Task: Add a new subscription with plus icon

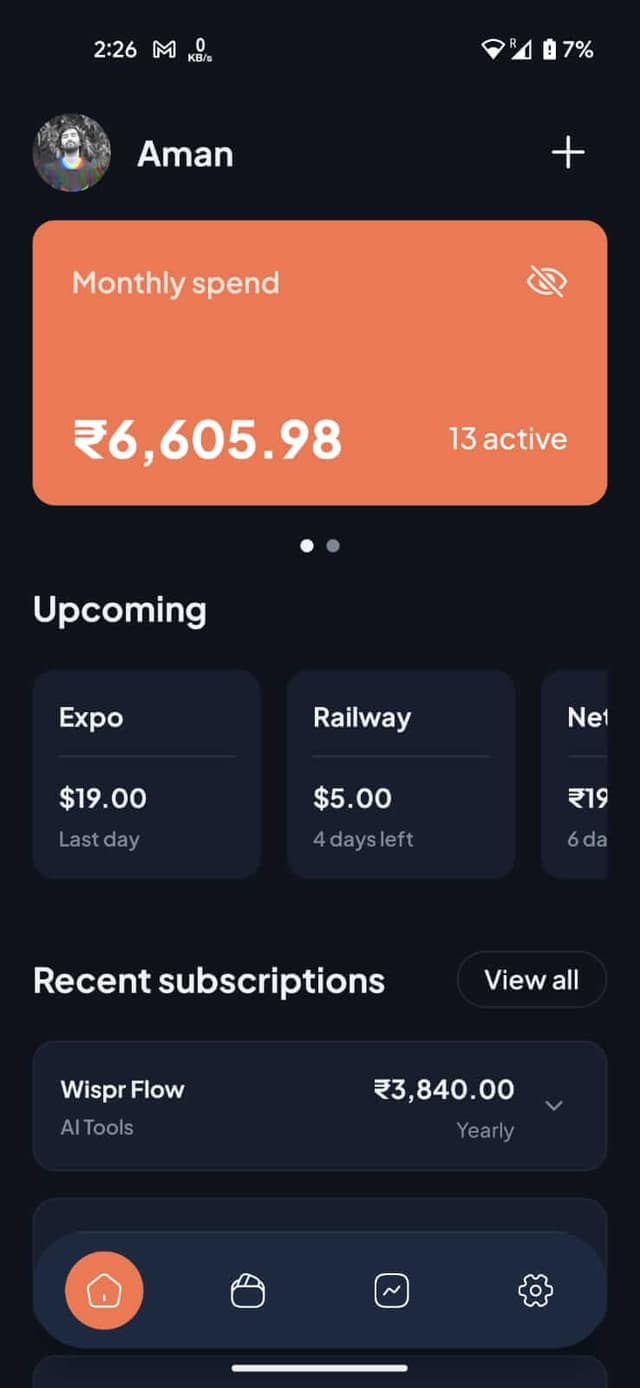Action: pyautogui.click(x=567, y=153)
